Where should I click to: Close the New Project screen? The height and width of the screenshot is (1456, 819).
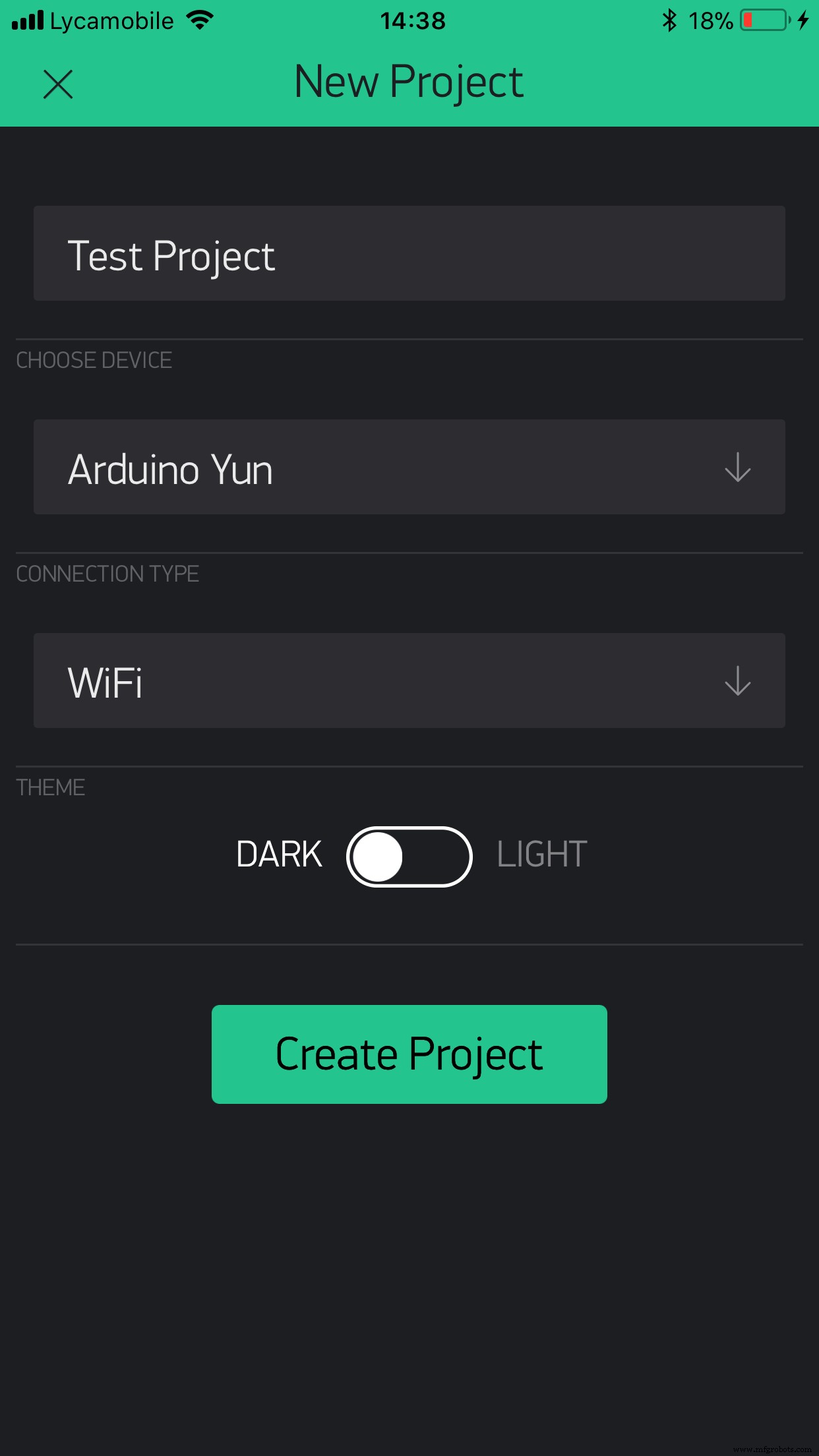pyautogui.click(x=58, y=84)
